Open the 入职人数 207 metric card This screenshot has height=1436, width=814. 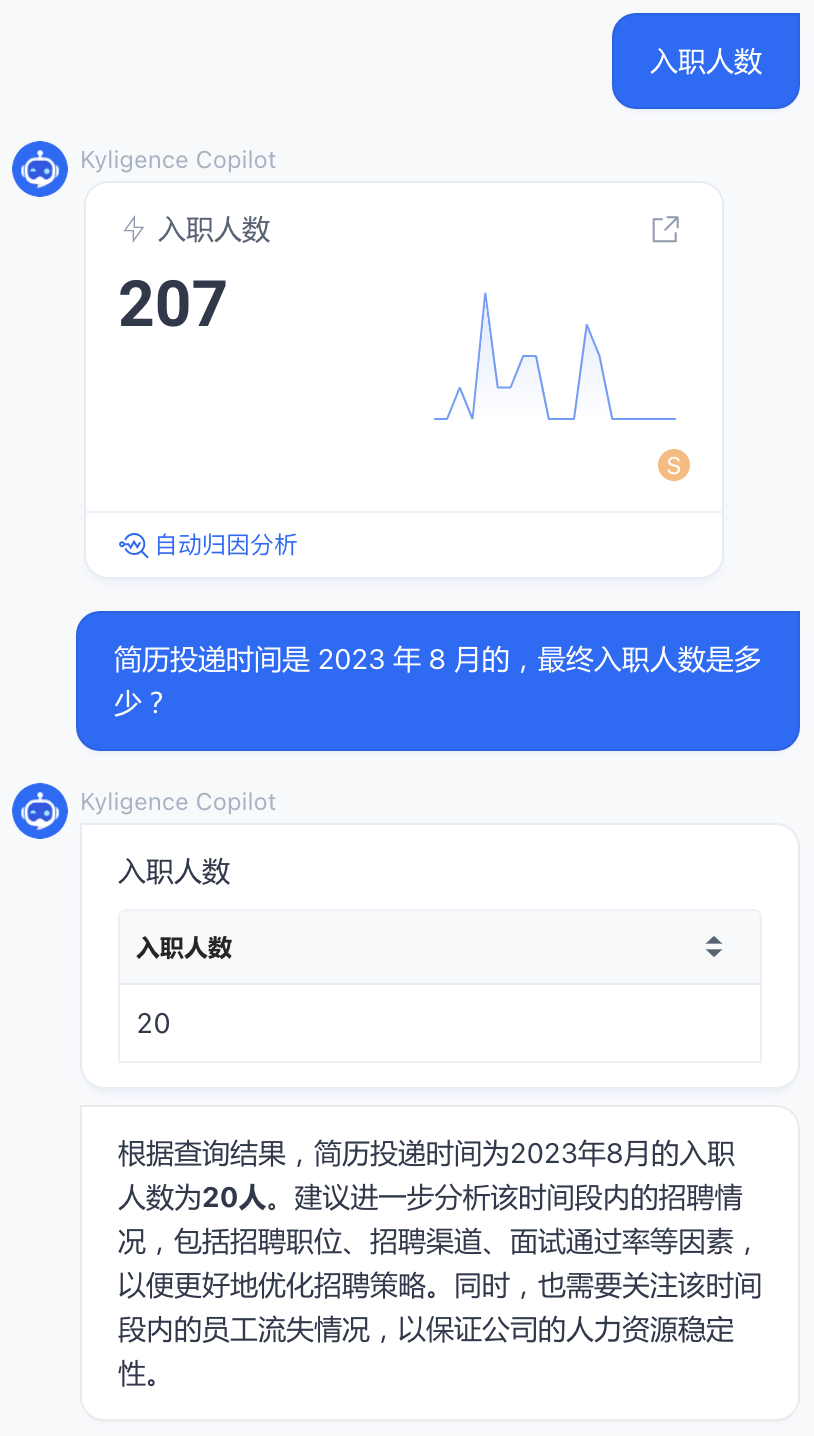click(x=300, y=340)
